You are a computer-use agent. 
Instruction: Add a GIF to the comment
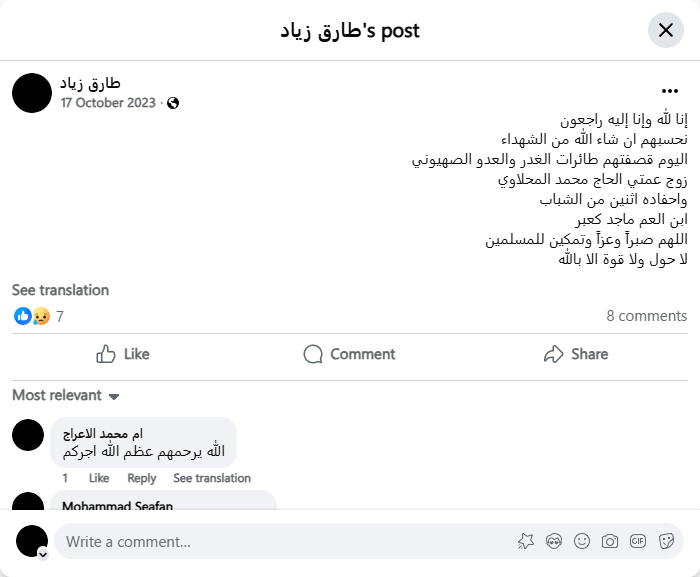point(638,541)
